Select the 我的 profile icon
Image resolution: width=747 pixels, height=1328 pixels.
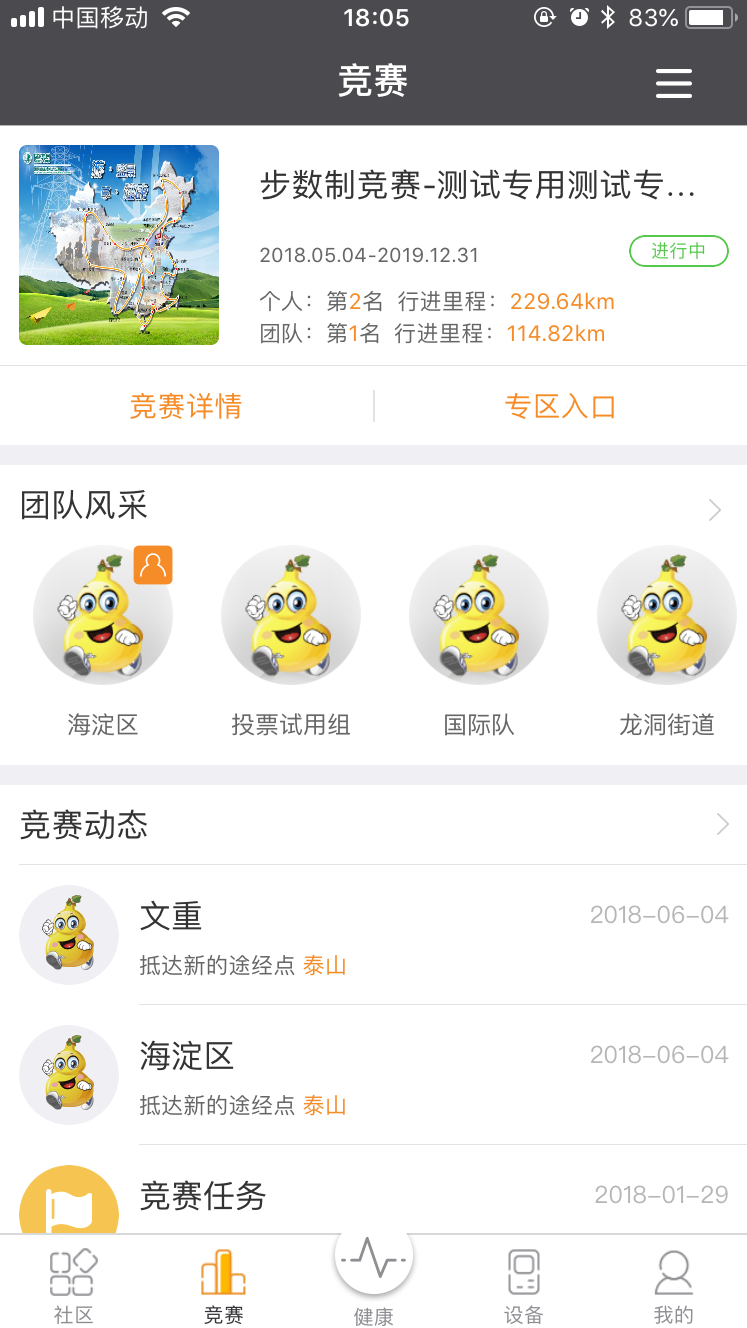(673, 1270)
